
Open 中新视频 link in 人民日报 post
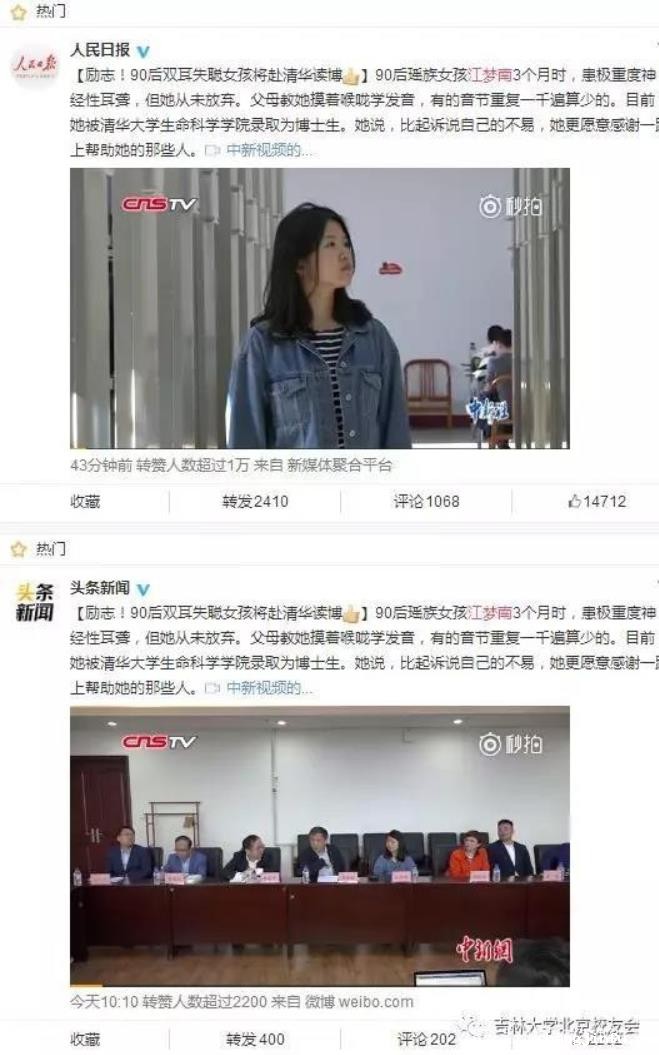268,150
